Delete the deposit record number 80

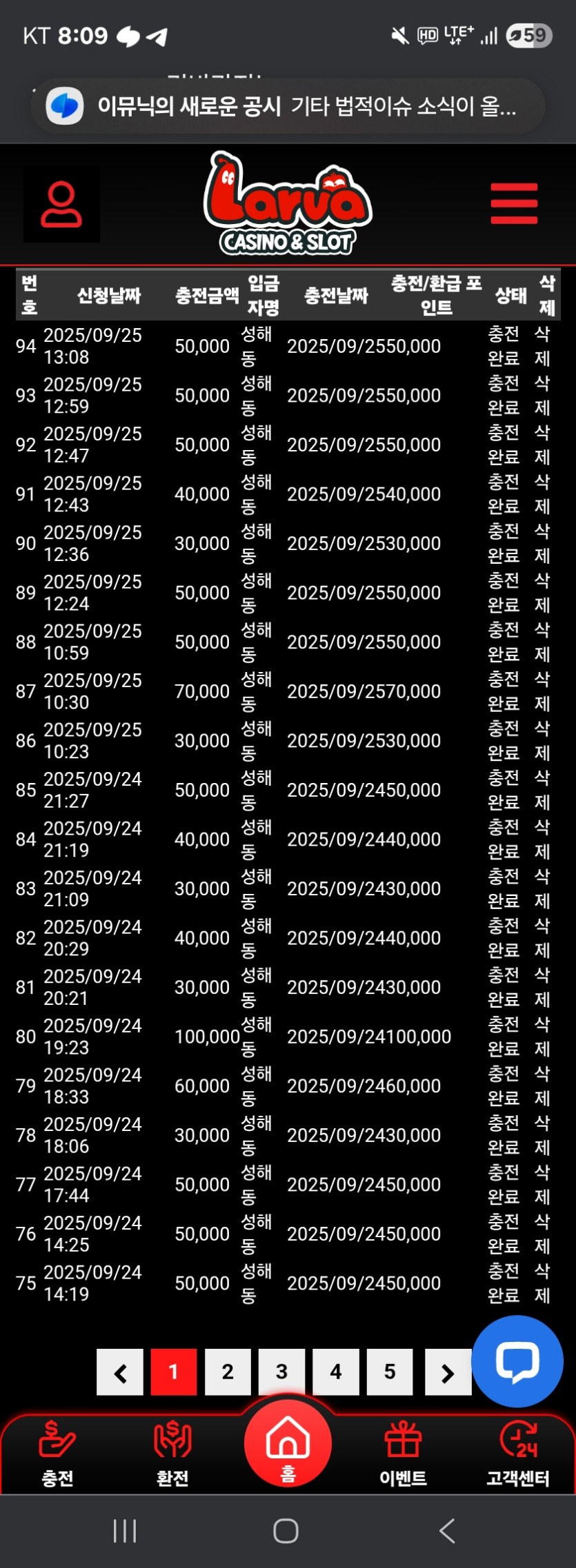point(542,1037)
